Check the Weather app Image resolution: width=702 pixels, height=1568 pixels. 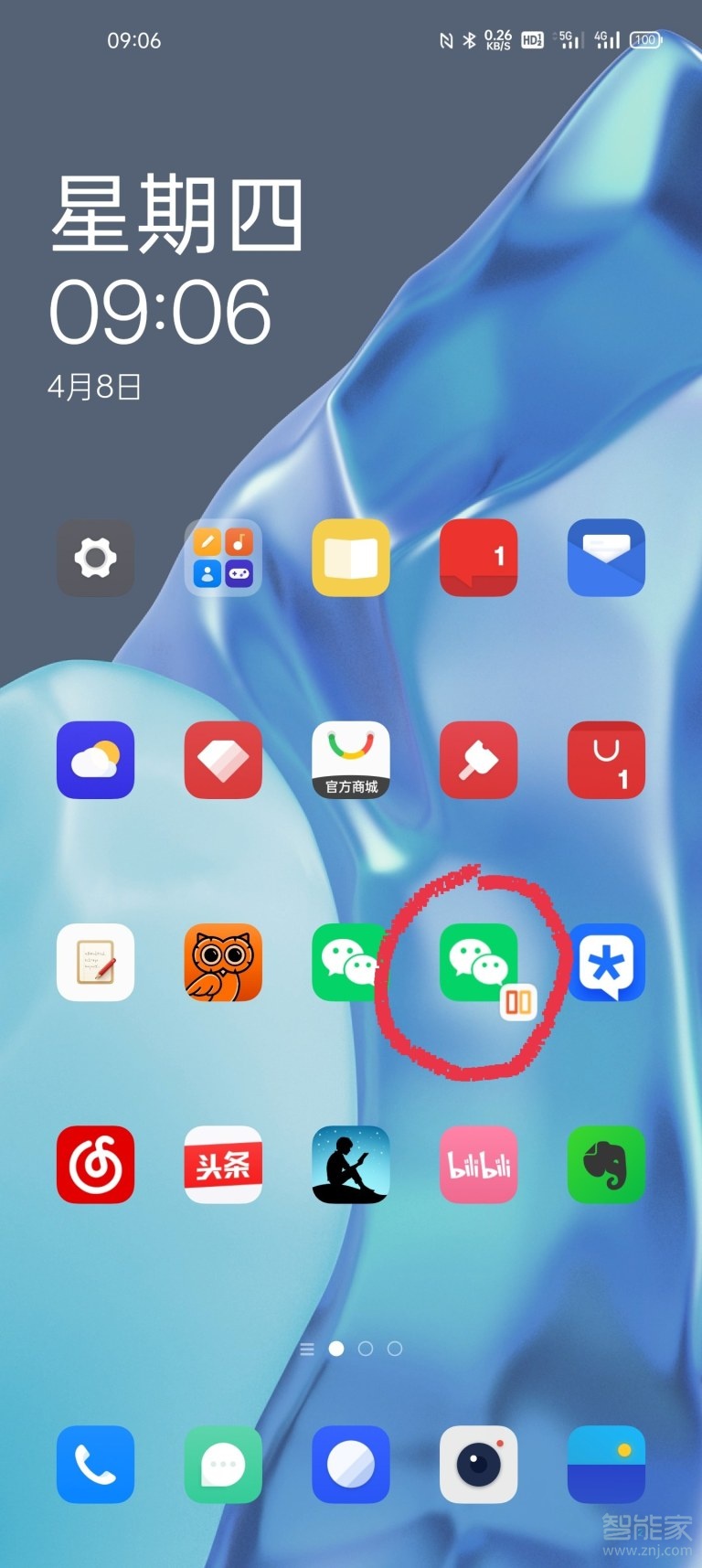tap(95, 760)
